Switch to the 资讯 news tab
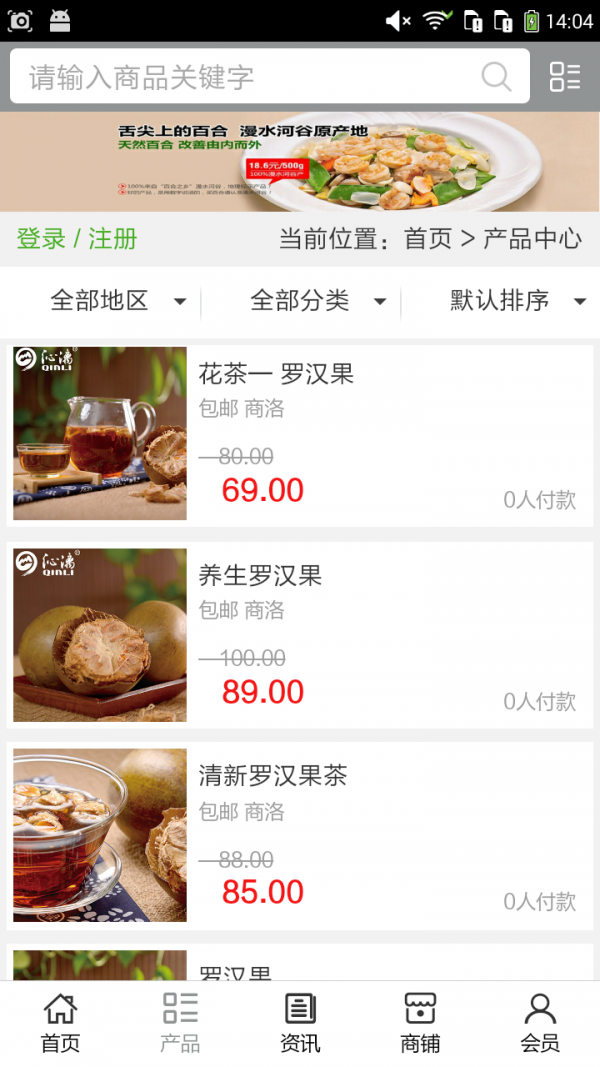This screenshot has width=600, height=1067. (300, 1022)
